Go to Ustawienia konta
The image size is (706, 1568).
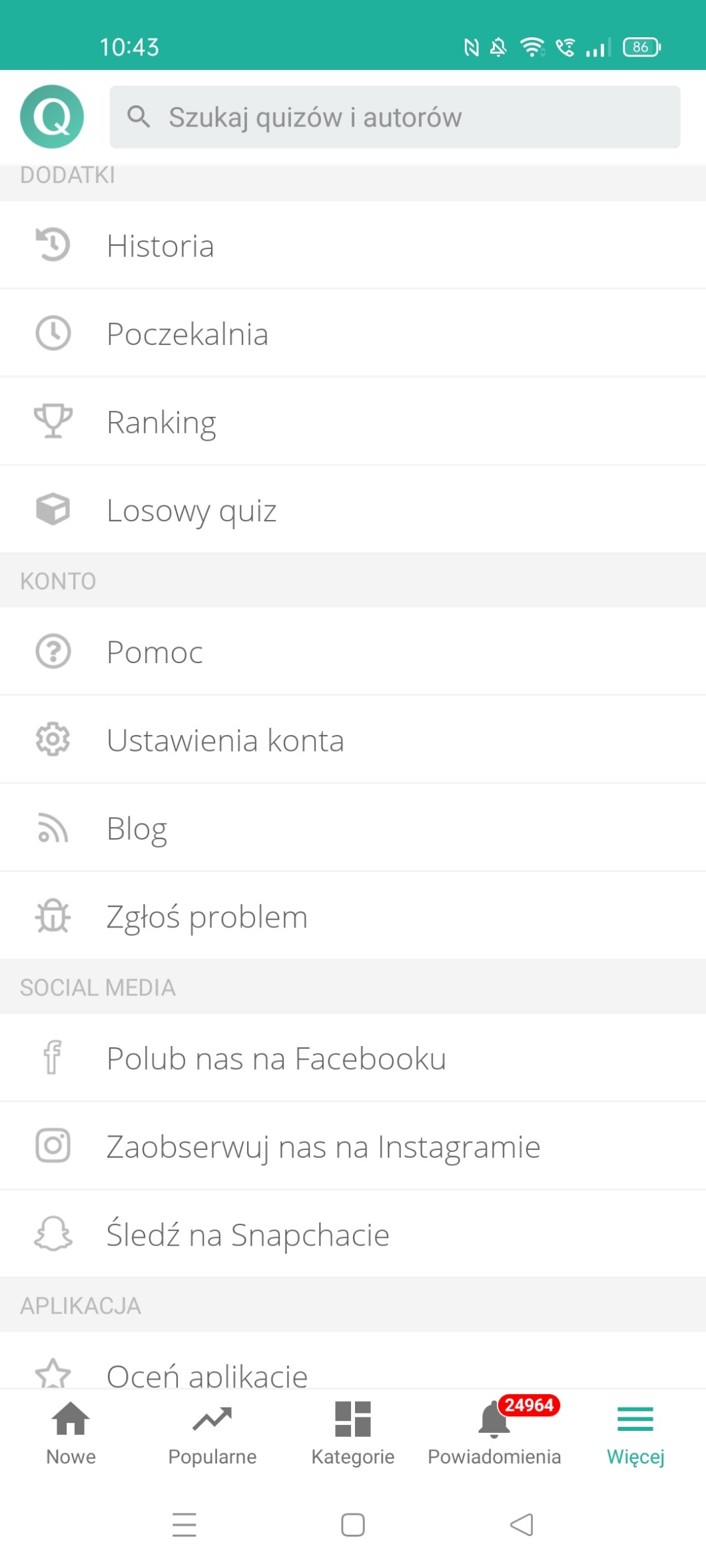click(x=353, y=740)
